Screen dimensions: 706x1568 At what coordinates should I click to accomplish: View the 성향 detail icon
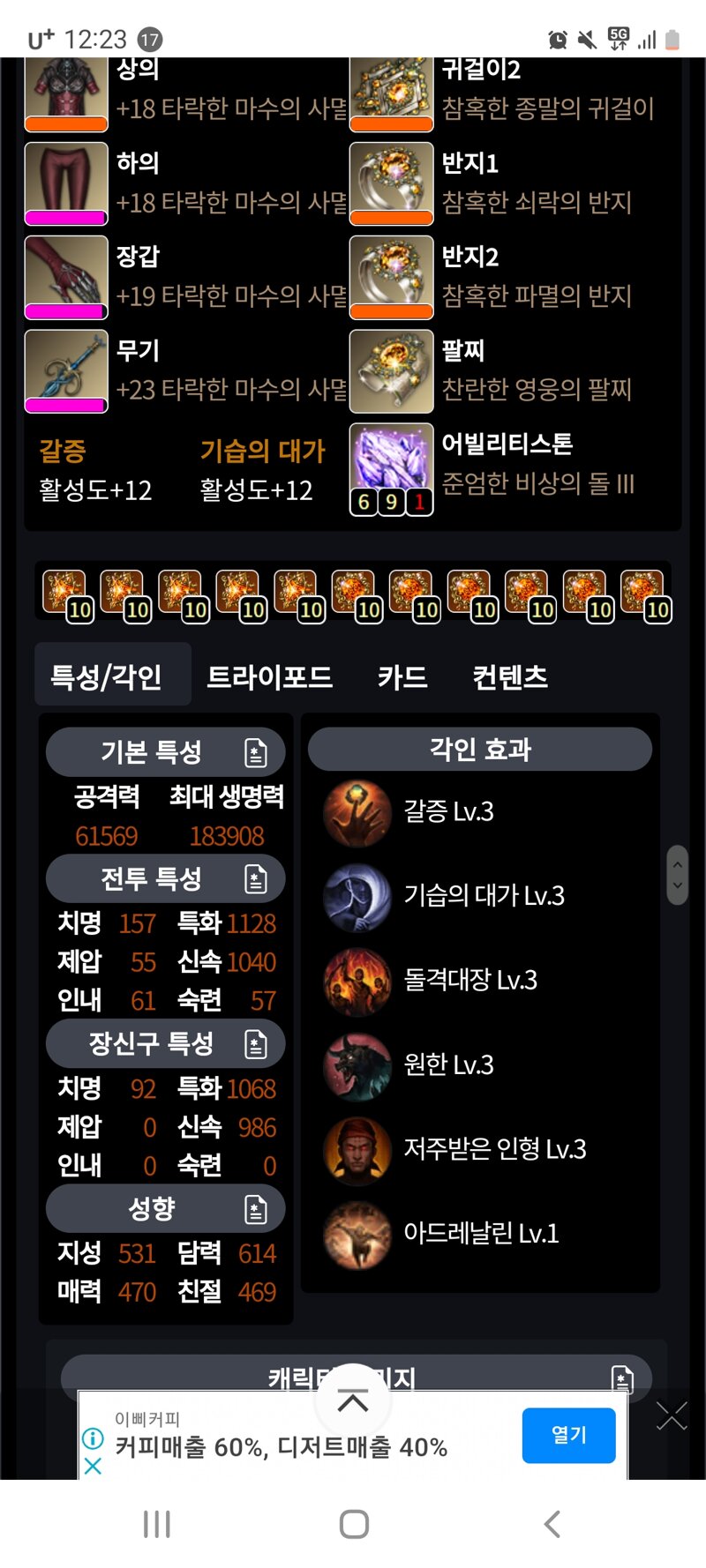click(255, 1209)
